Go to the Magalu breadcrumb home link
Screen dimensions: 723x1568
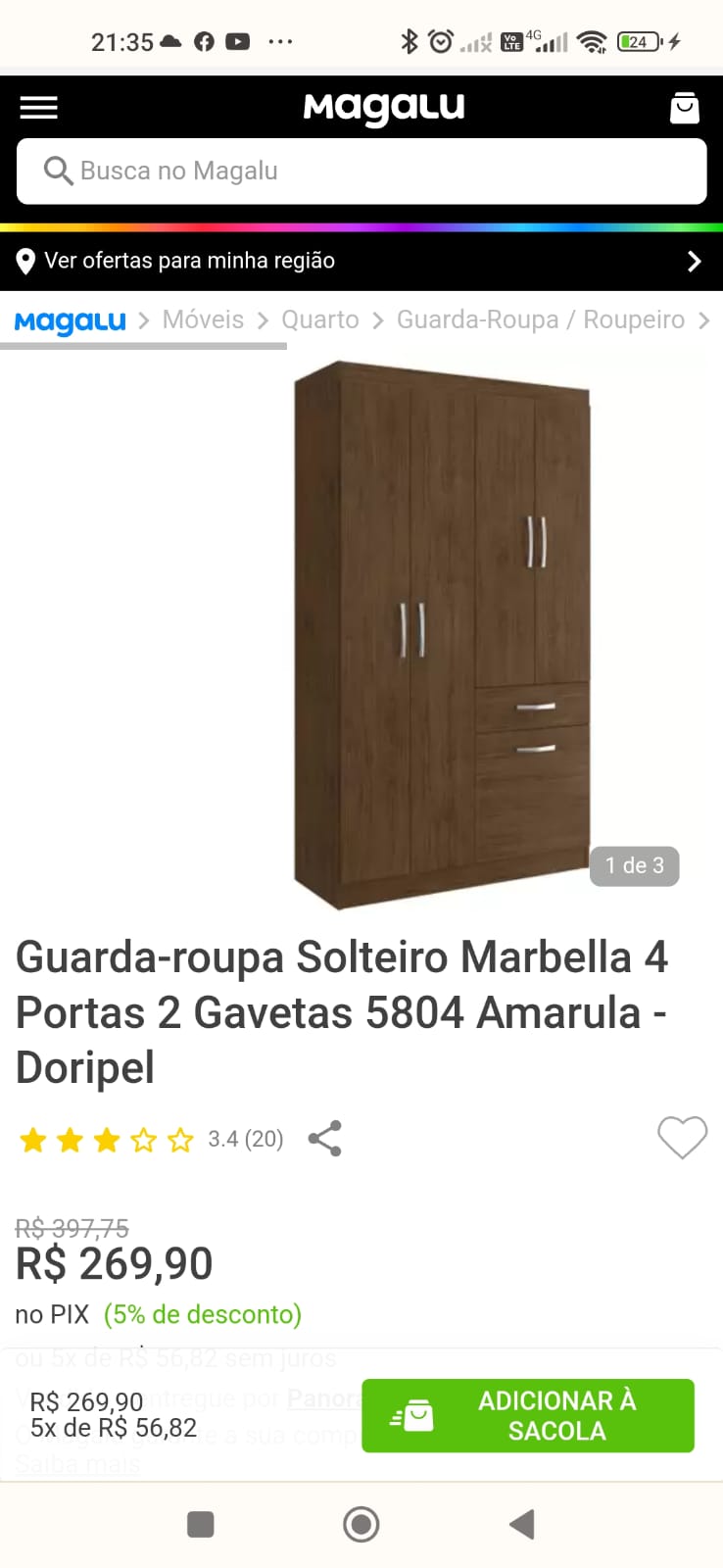coord(71,320)
